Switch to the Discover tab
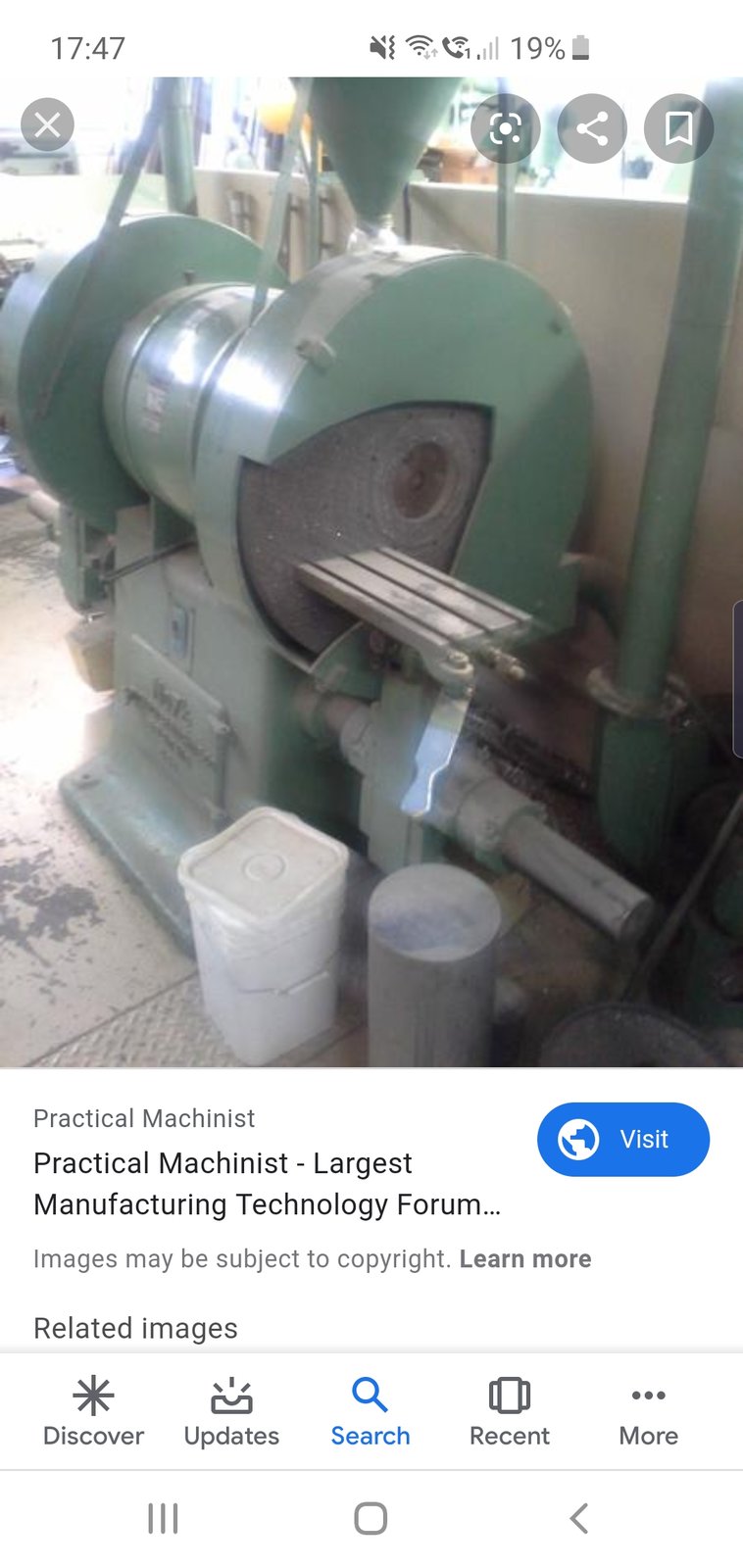The height and width of the screenshot is (1568, 743). tap(93, 1411)
